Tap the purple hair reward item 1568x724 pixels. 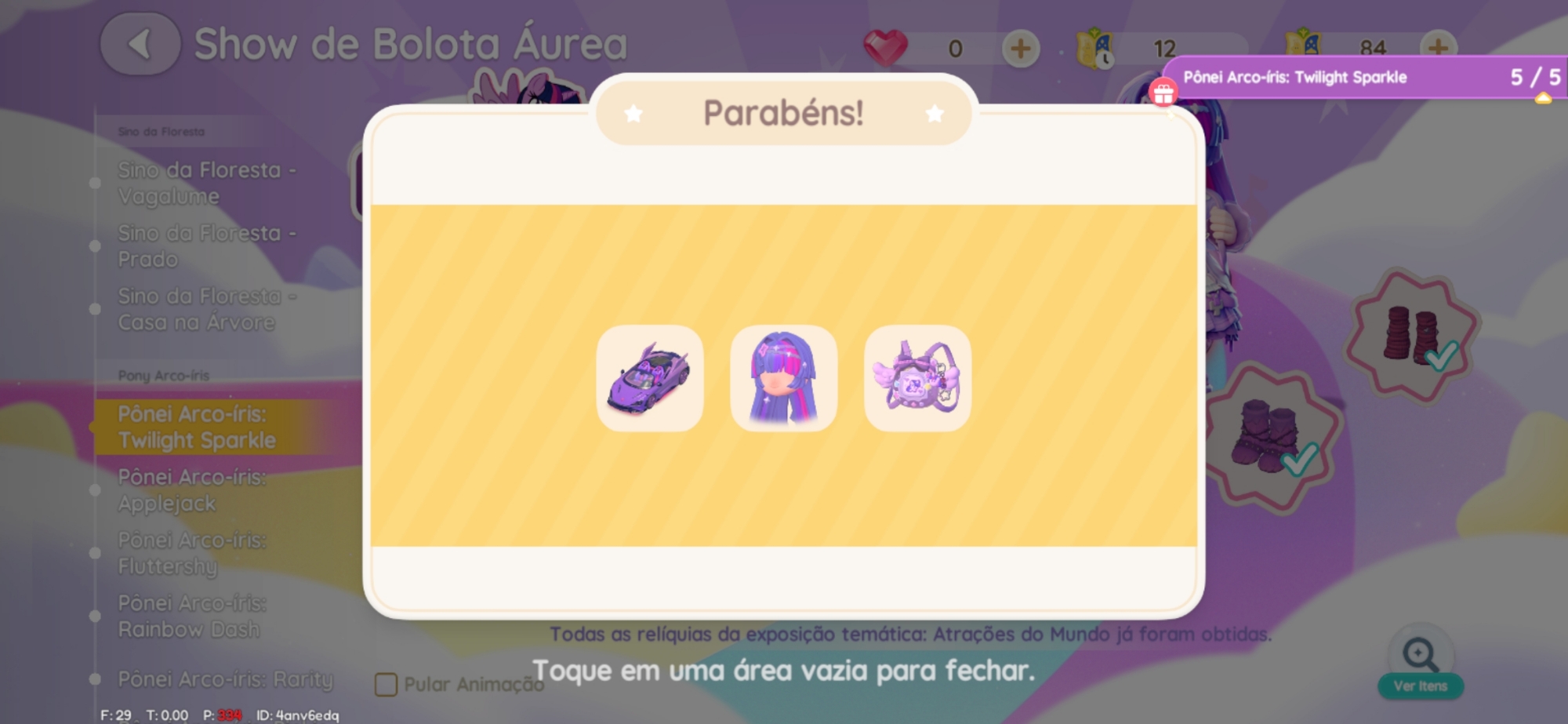click(783, 378)
